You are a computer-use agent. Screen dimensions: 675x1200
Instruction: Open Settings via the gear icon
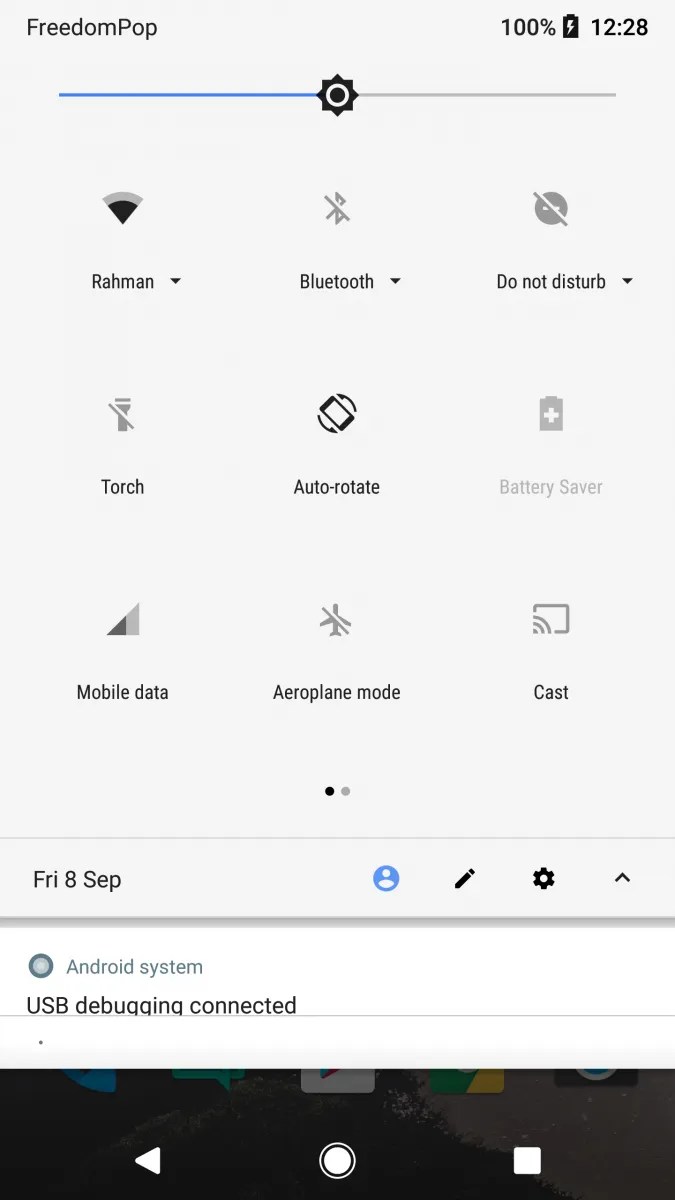click(x=544, y=878)
